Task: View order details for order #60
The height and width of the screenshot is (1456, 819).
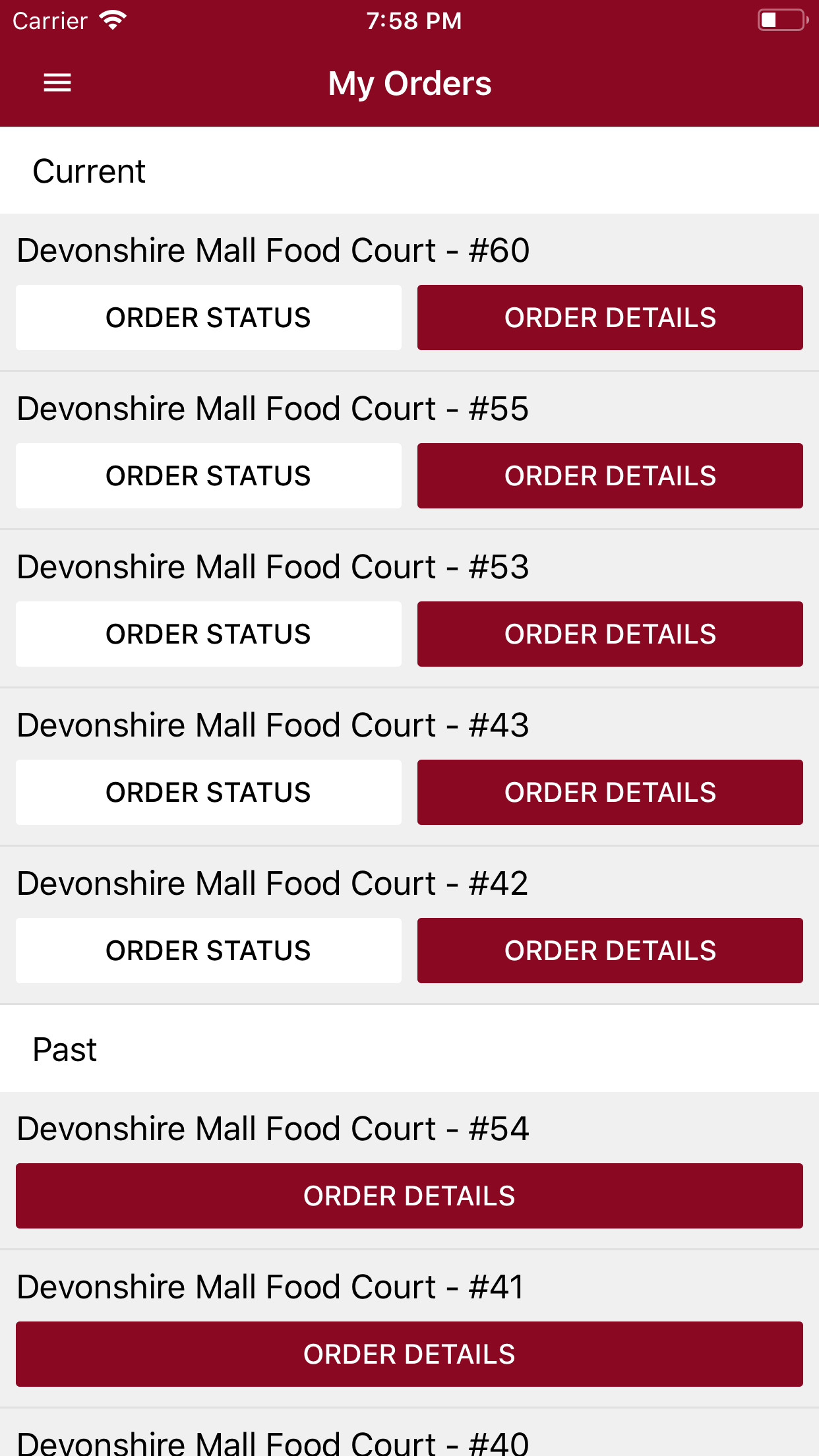Action: coord(610,317)
